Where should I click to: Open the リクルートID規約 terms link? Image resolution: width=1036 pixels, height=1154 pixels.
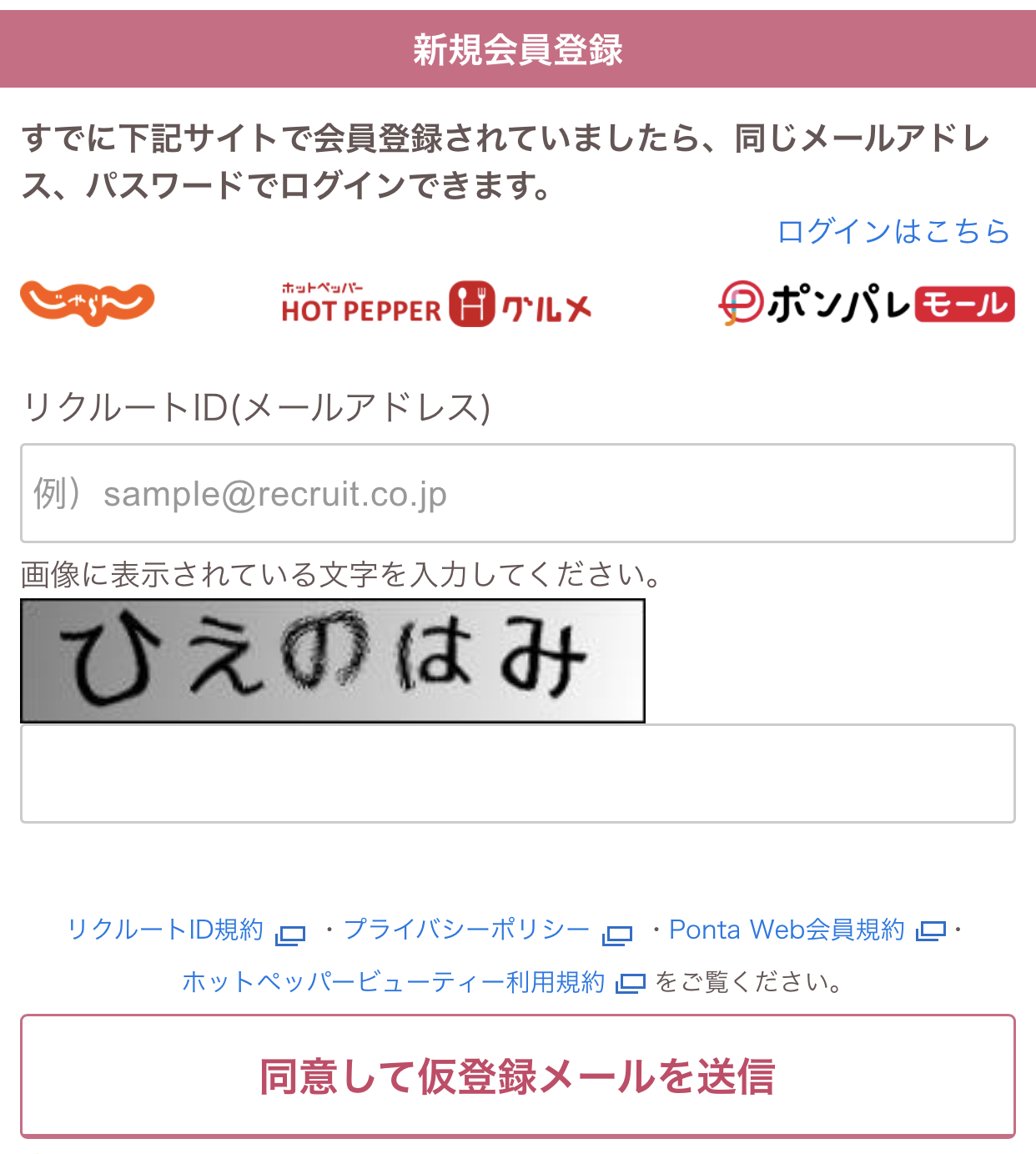click(165, 930)
